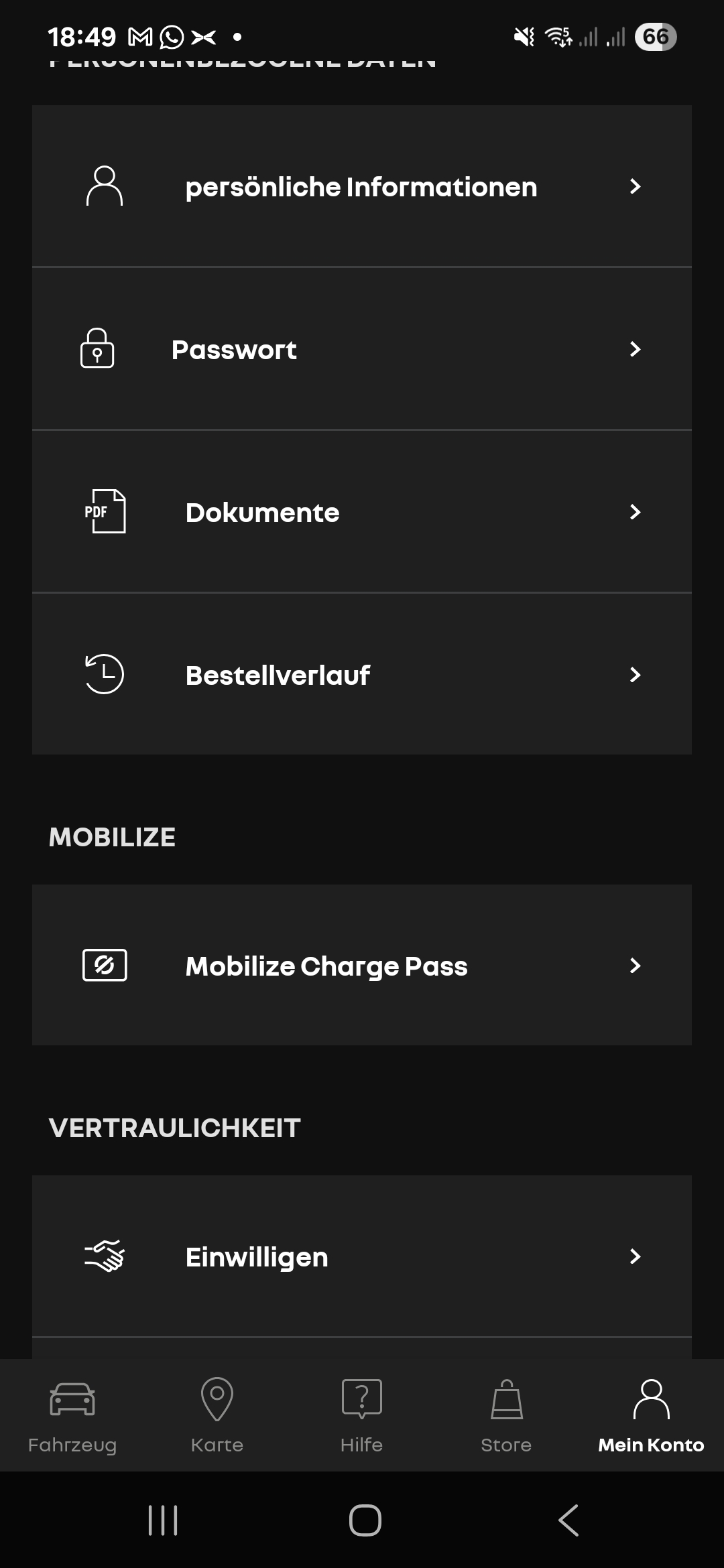Open persönliche Informationen
The width and height of the screenshot is (724, 1568).
362,186
